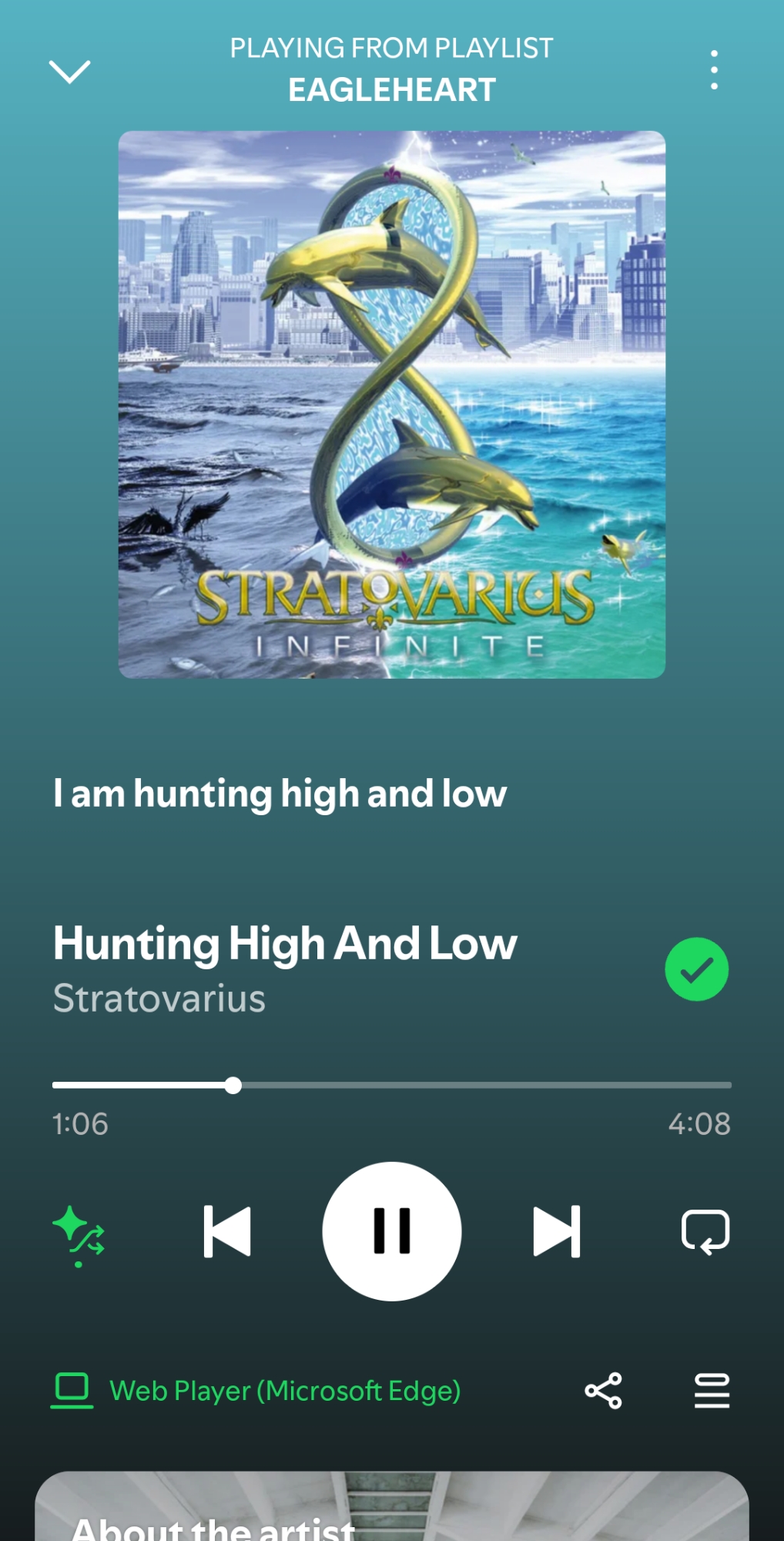Image resolution: width=784 pixels, height=1541 pixels.
Task: Toggle repeat mode
Action: pos(705,1230)
